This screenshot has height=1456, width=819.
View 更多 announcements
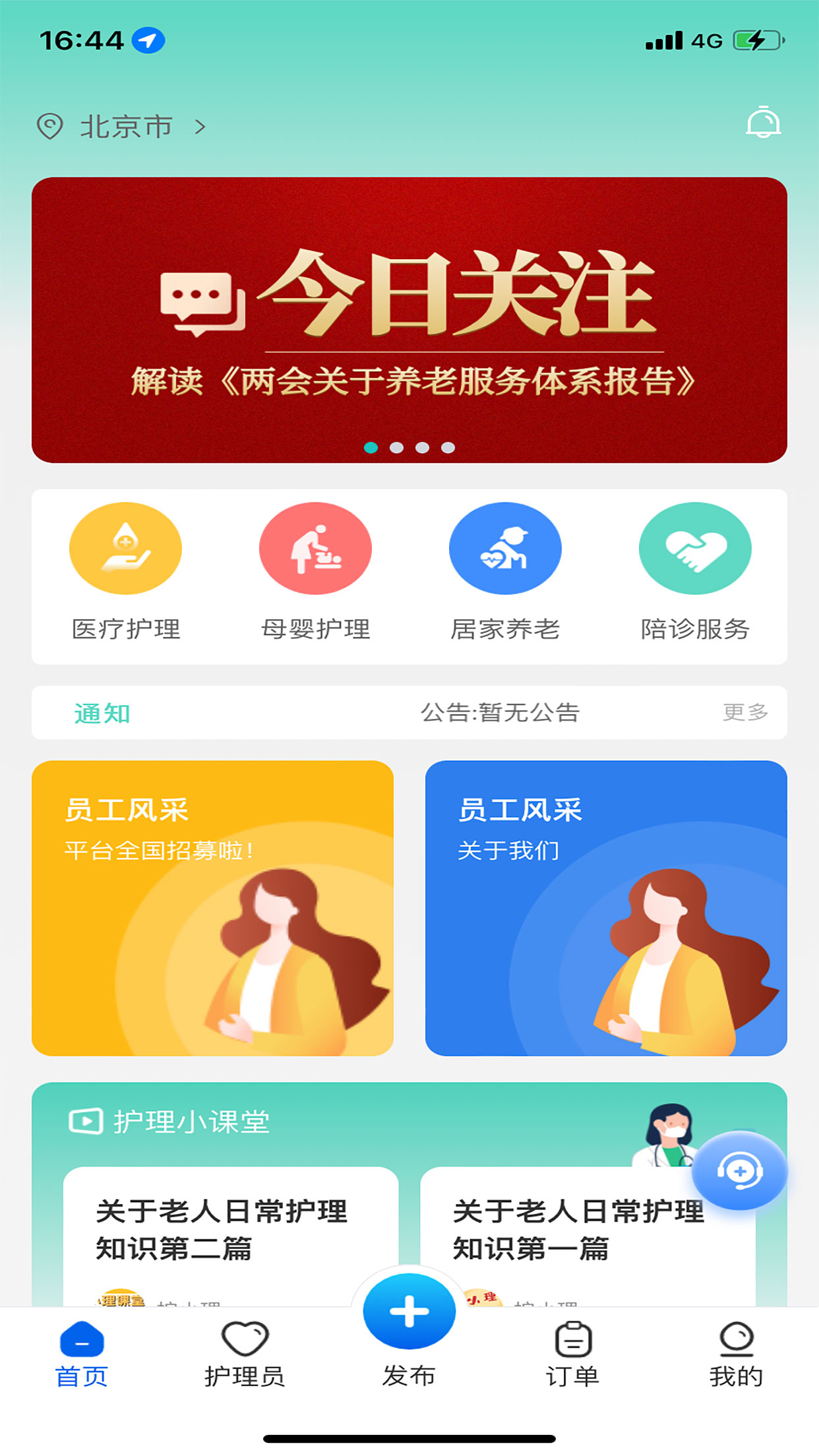pos(745,712)
